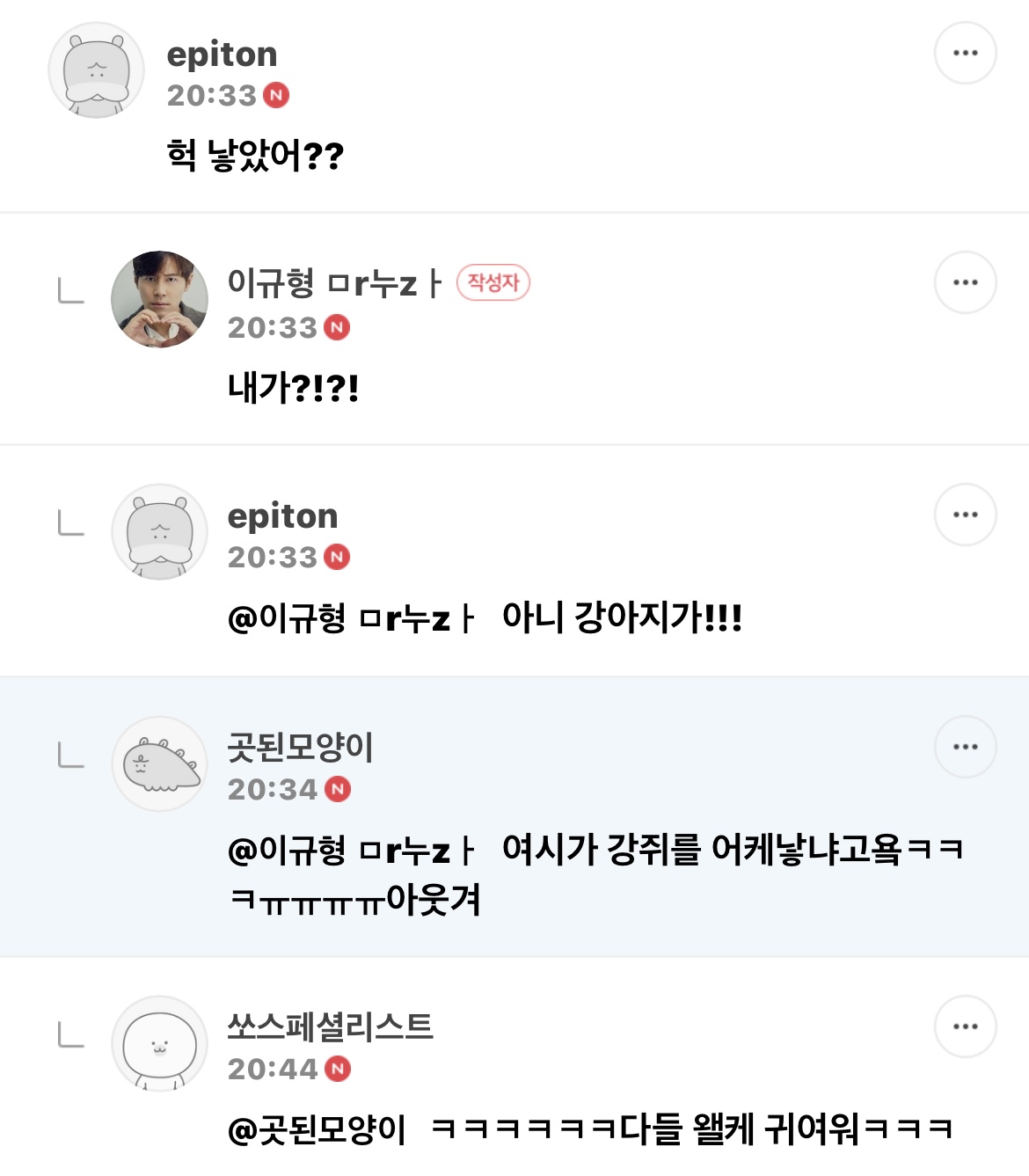The height and width of the screenshot is (1176, 1029).
Task: Click the username epiton
Action: click(221, 52)
